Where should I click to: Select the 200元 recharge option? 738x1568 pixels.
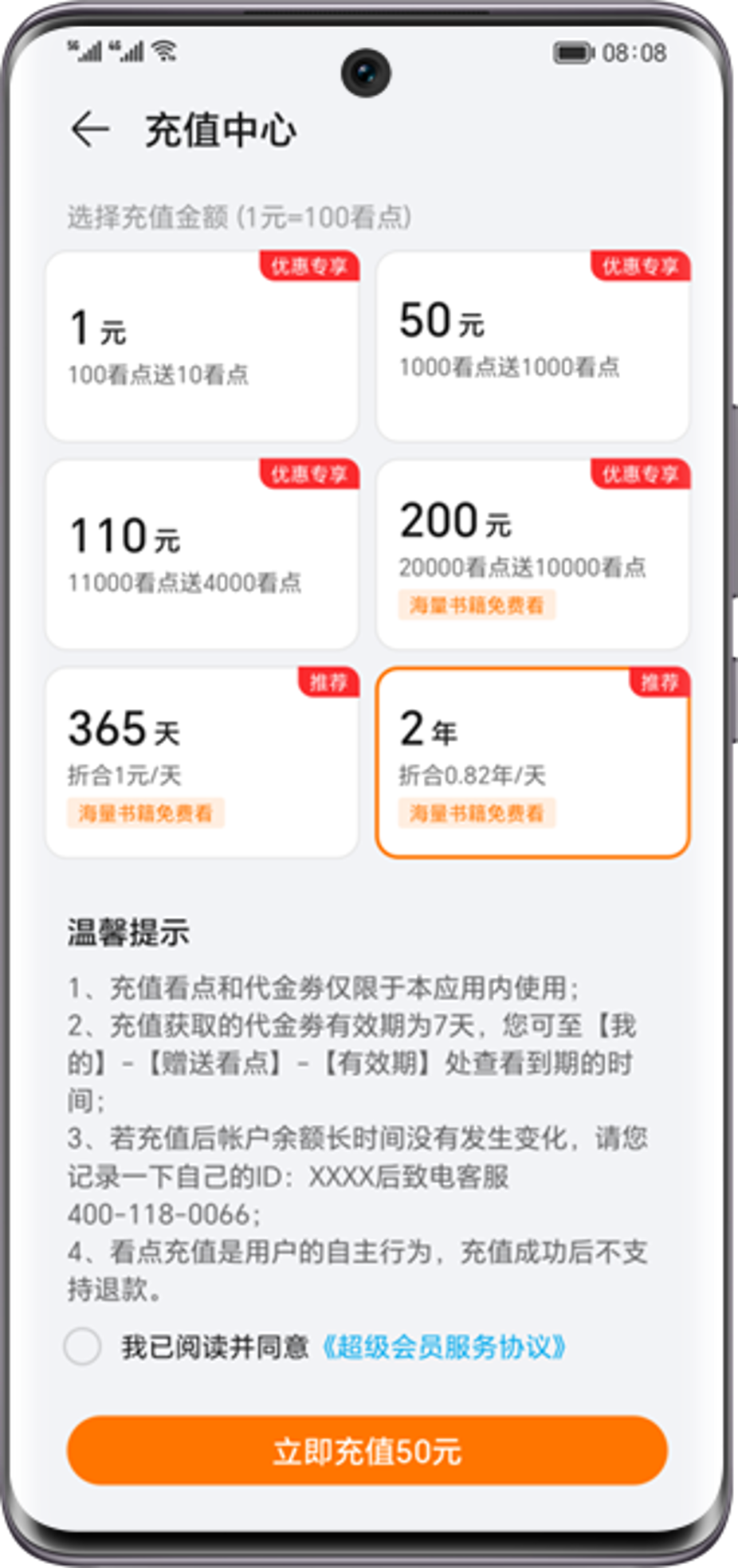tap(532, 555)
